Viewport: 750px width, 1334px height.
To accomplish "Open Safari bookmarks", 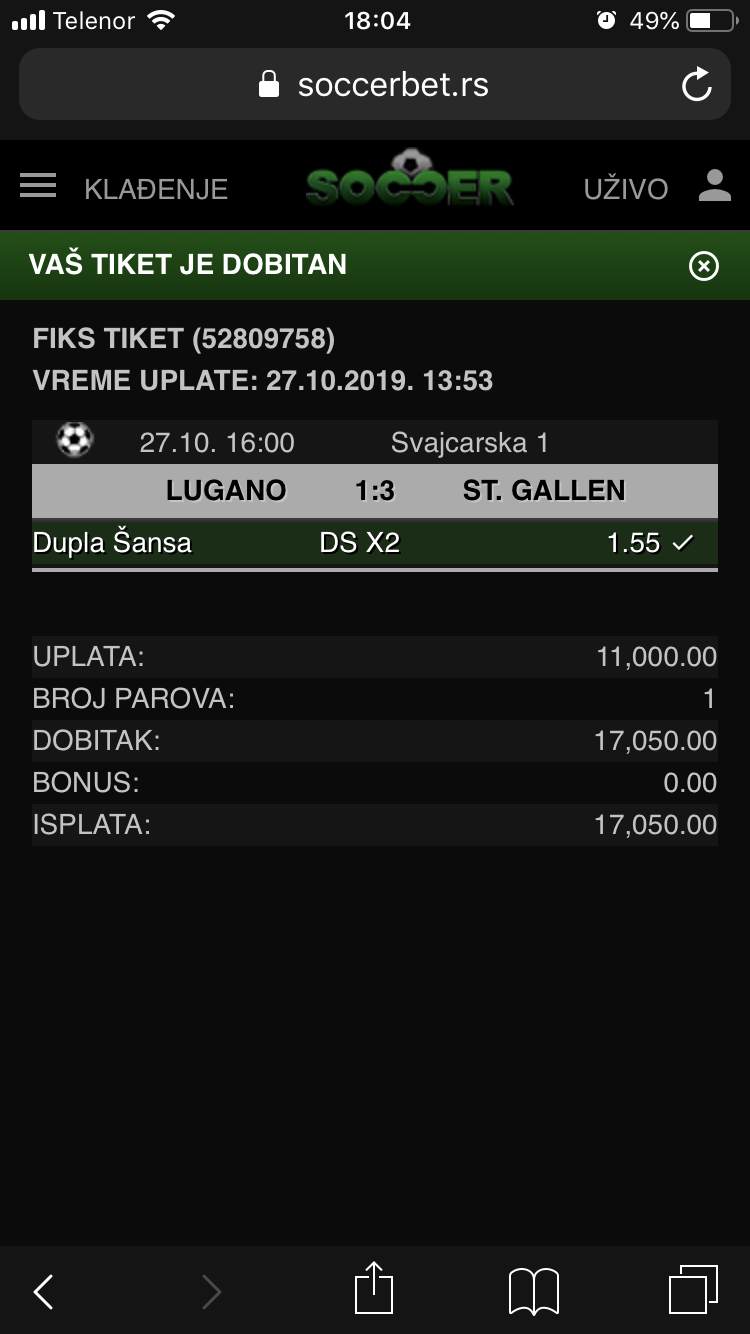I will [533, 1291].
